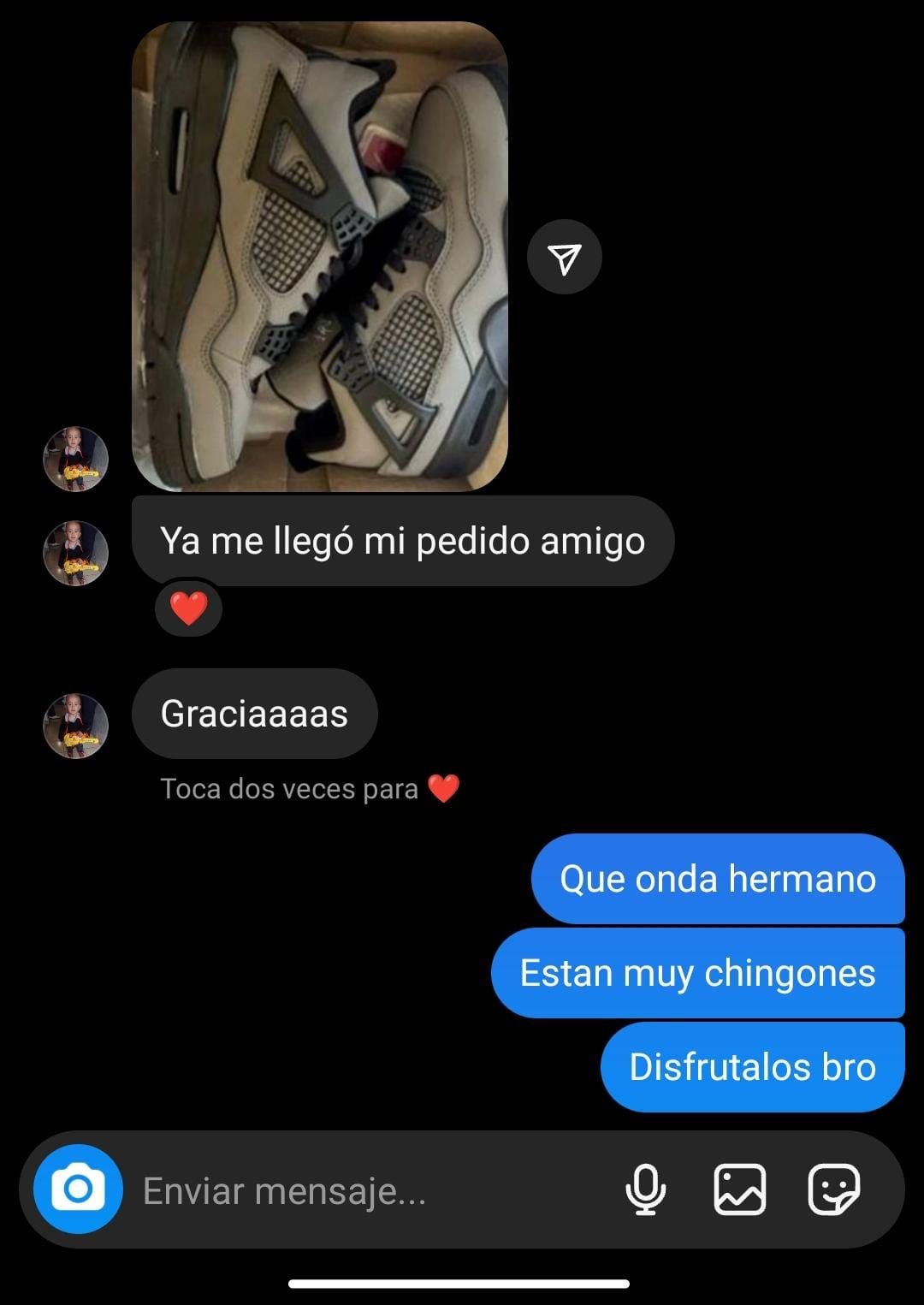Open the camera from the message bar

tap(78, 1189)
